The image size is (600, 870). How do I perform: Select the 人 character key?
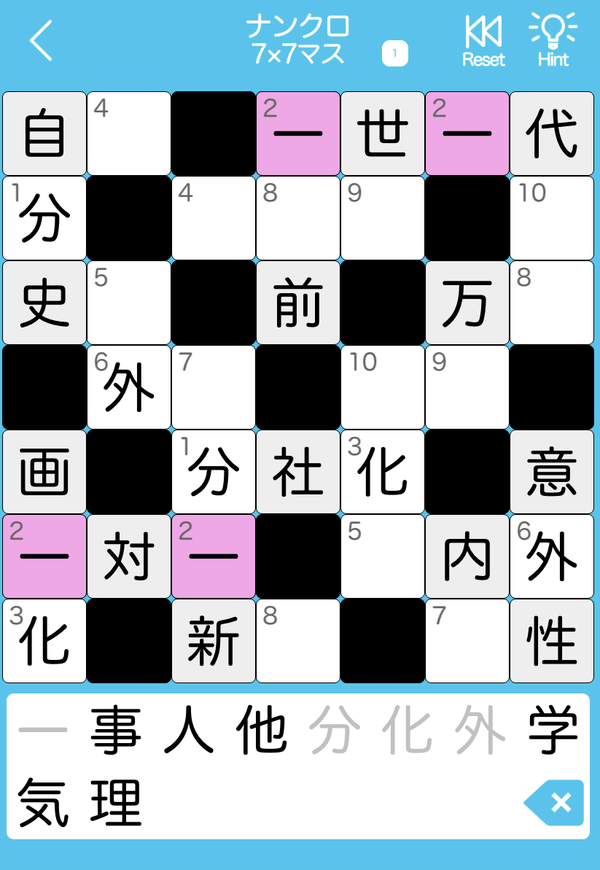click(189, 730)
